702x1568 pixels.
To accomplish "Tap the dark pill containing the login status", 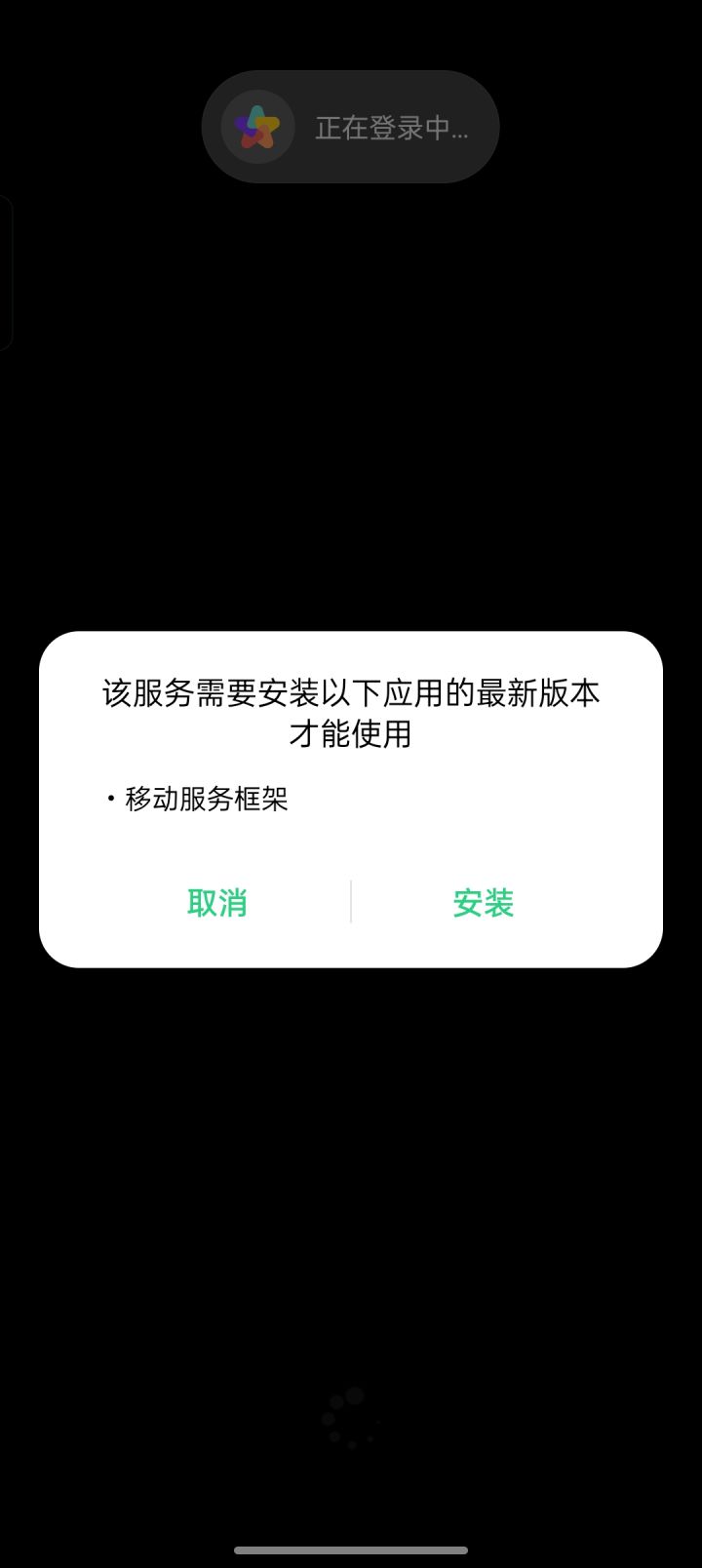I will [351, 127].
